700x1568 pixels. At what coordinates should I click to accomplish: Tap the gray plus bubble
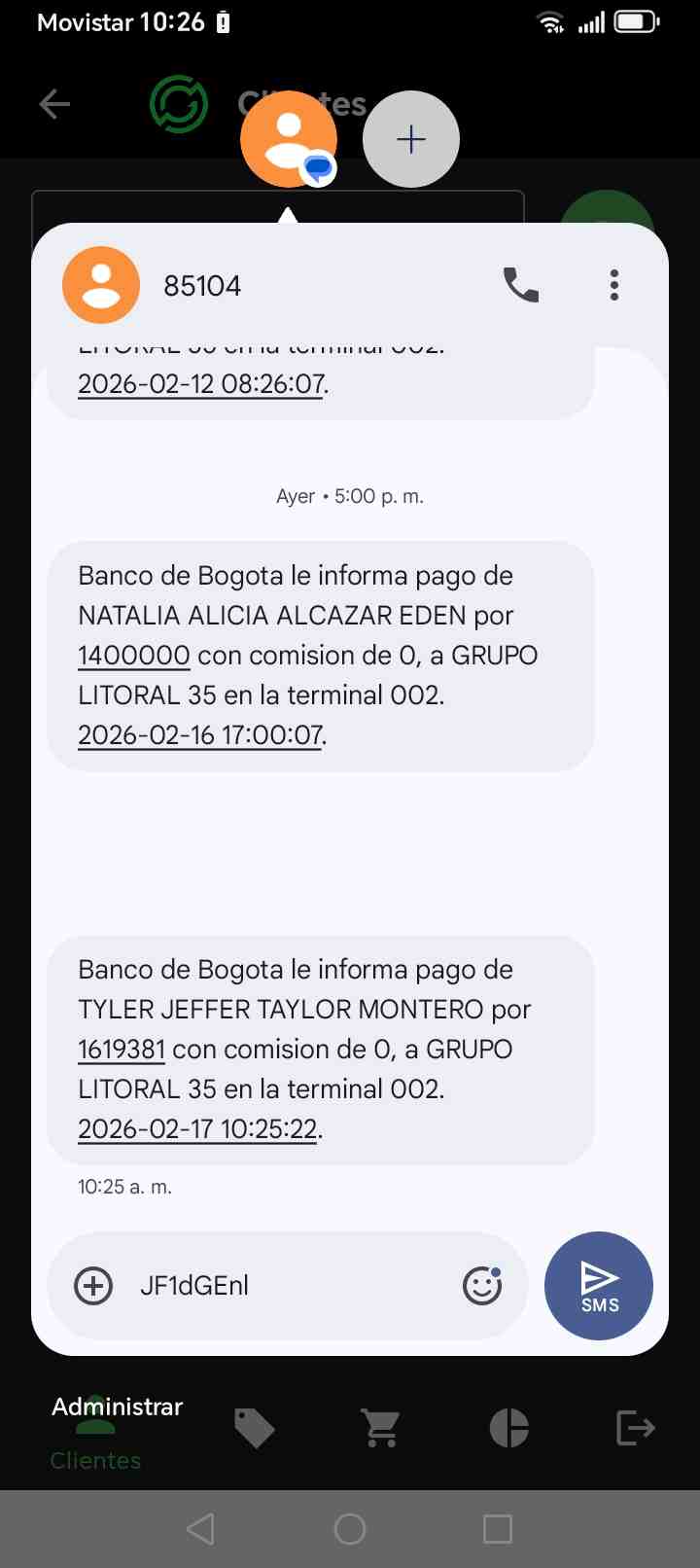[x=411, y=139]
